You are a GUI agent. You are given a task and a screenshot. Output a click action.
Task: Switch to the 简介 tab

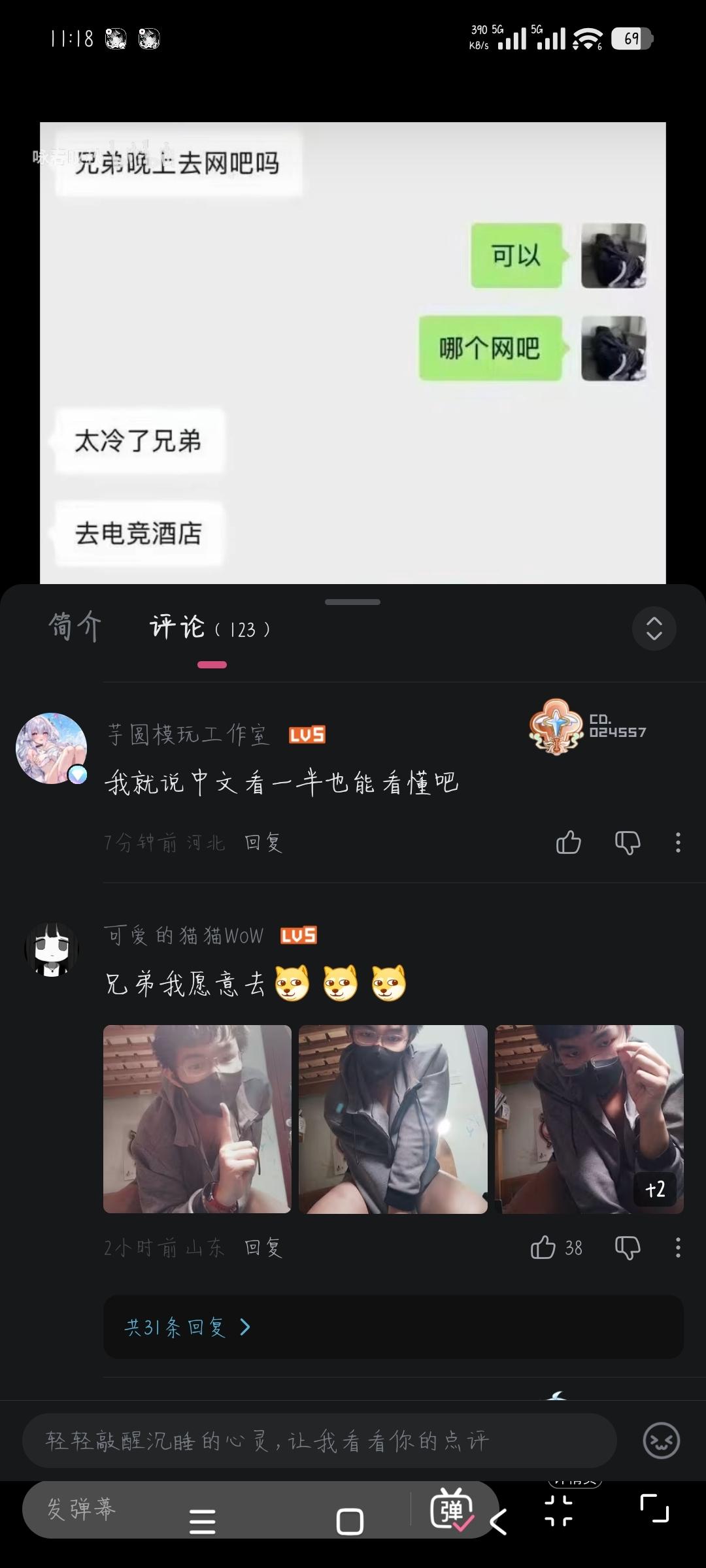point(75,628)
